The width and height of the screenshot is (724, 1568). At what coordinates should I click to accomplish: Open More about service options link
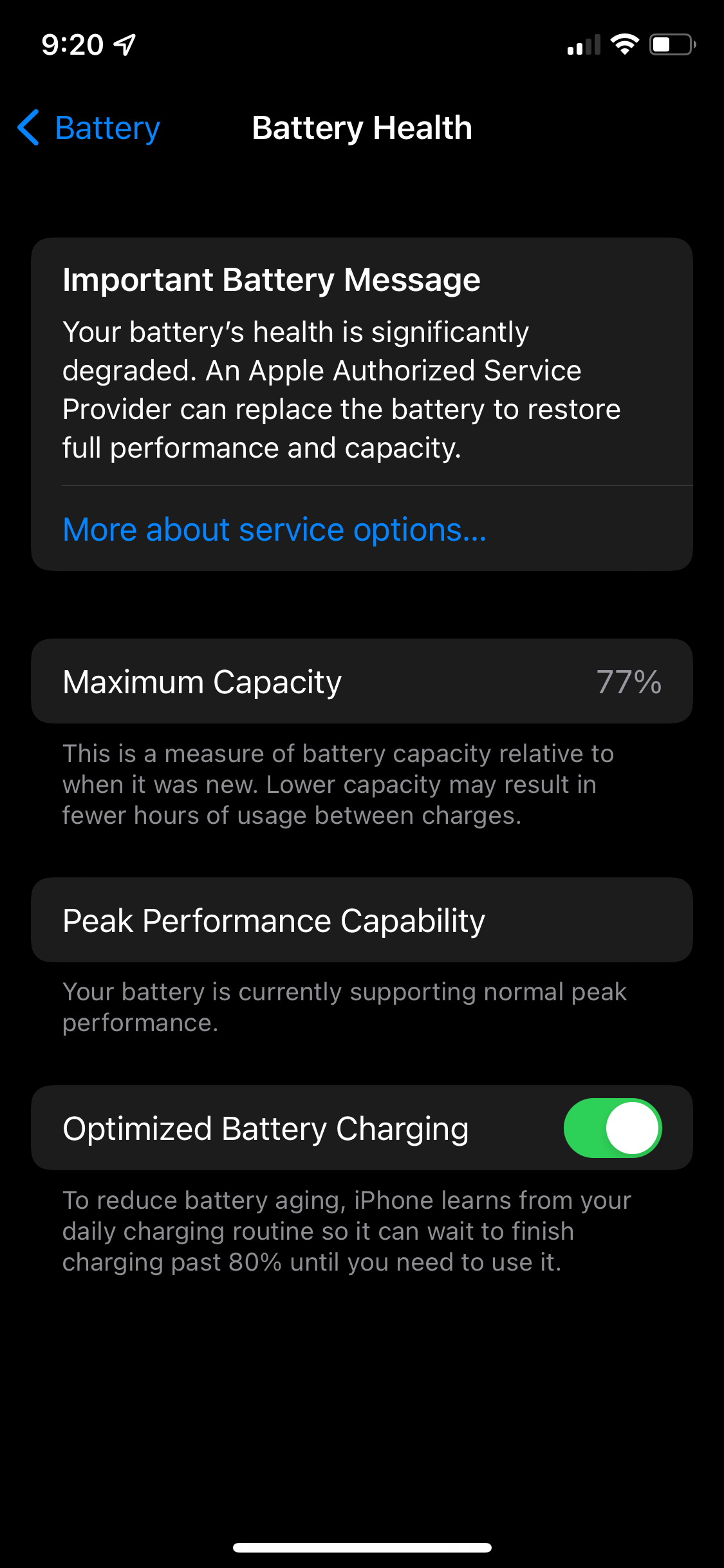pyautogui.click(x=274, y=529)
